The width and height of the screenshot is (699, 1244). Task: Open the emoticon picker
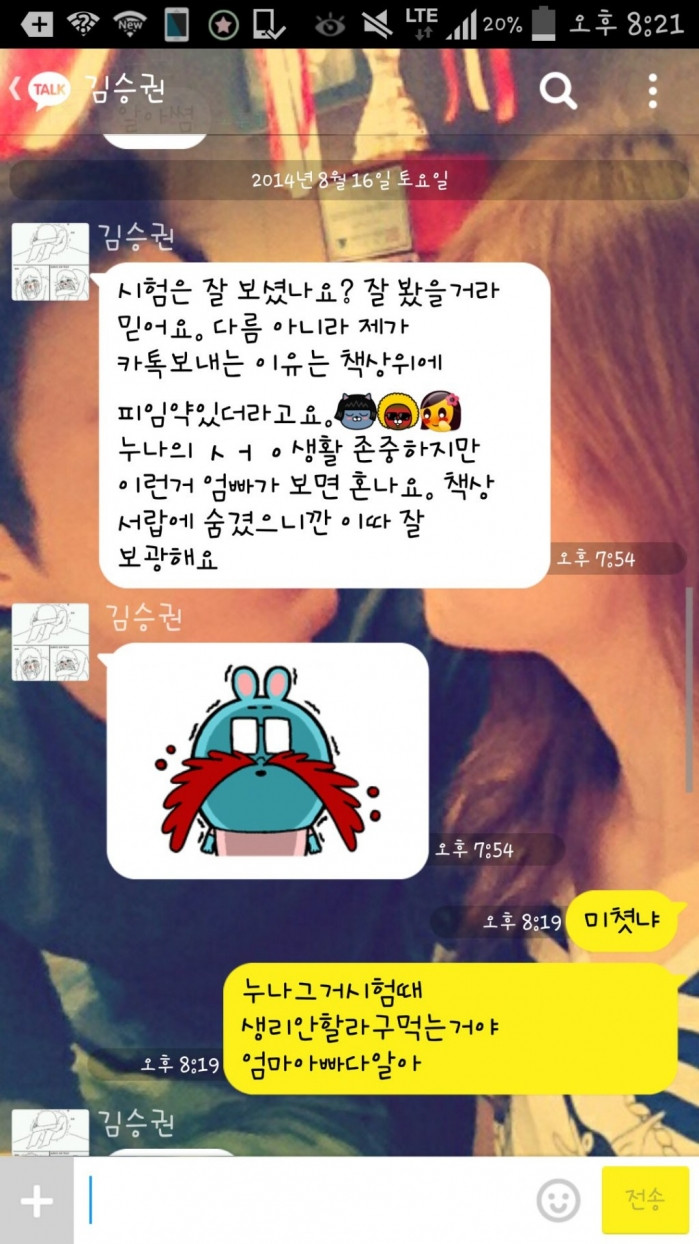coord(558,1200)
